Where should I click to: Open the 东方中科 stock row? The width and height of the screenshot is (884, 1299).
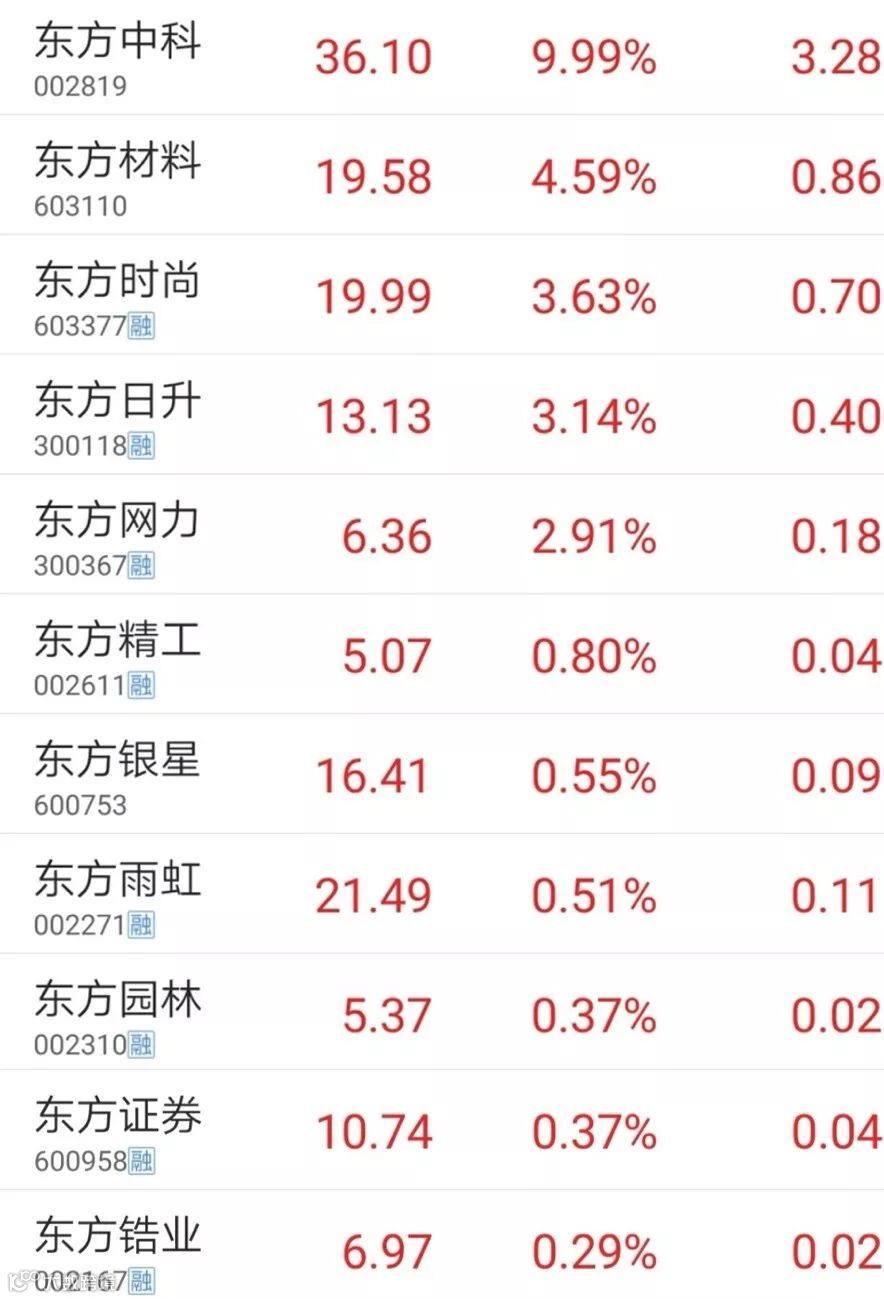pos(442,58)
